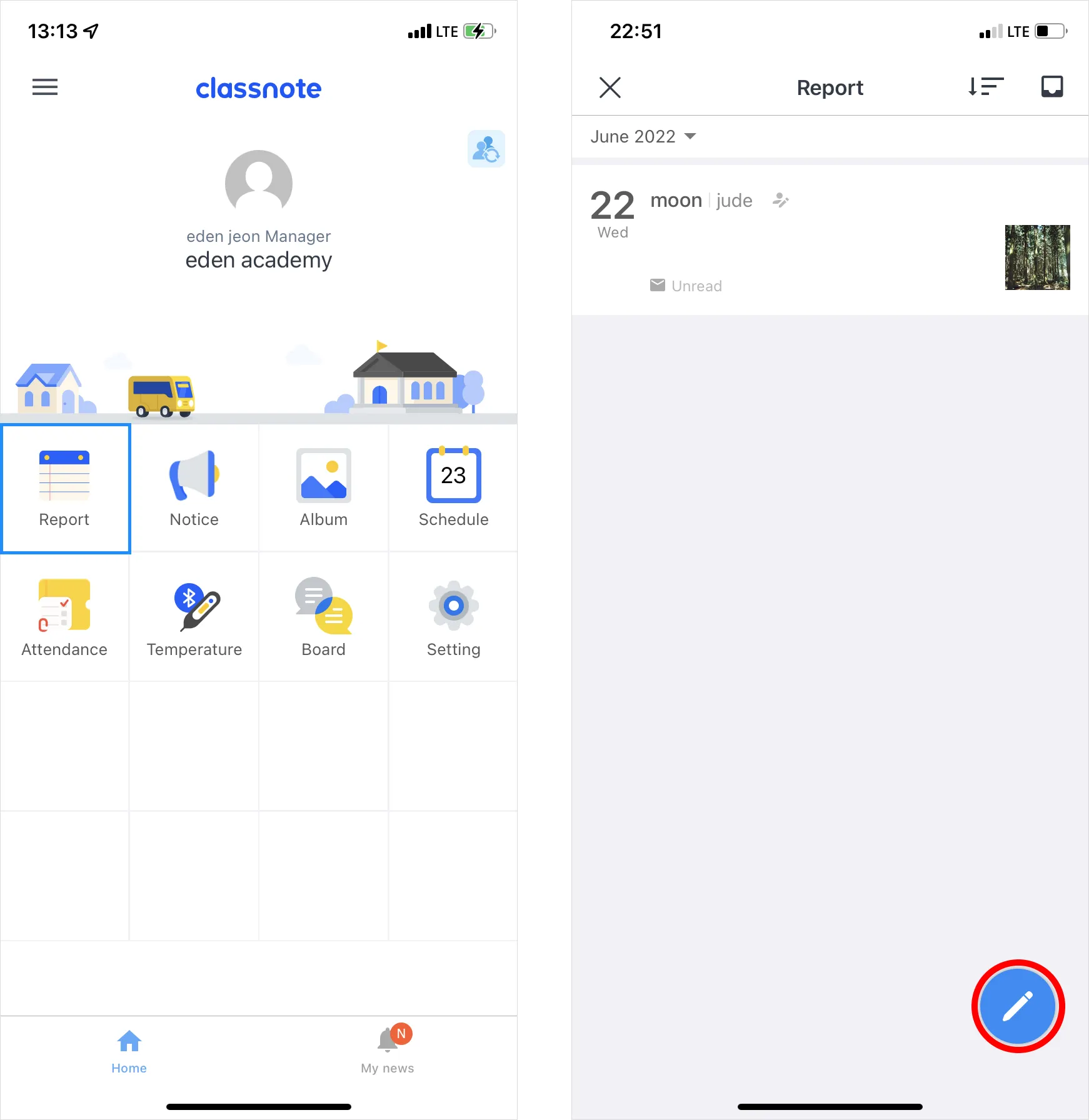
Task: Open the Album tile
Action: coord(323,488)
